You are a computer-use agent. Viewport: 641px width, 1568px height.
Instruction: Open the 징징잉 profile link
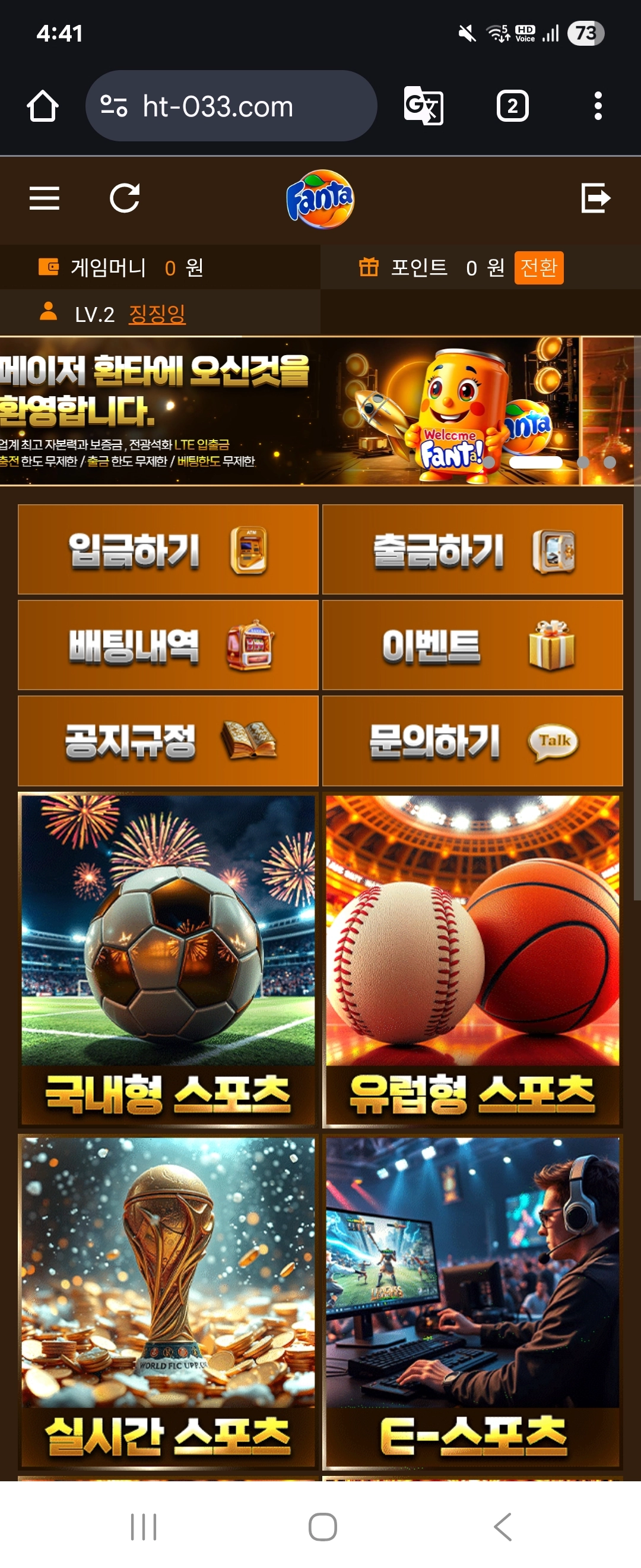(157, 314)
